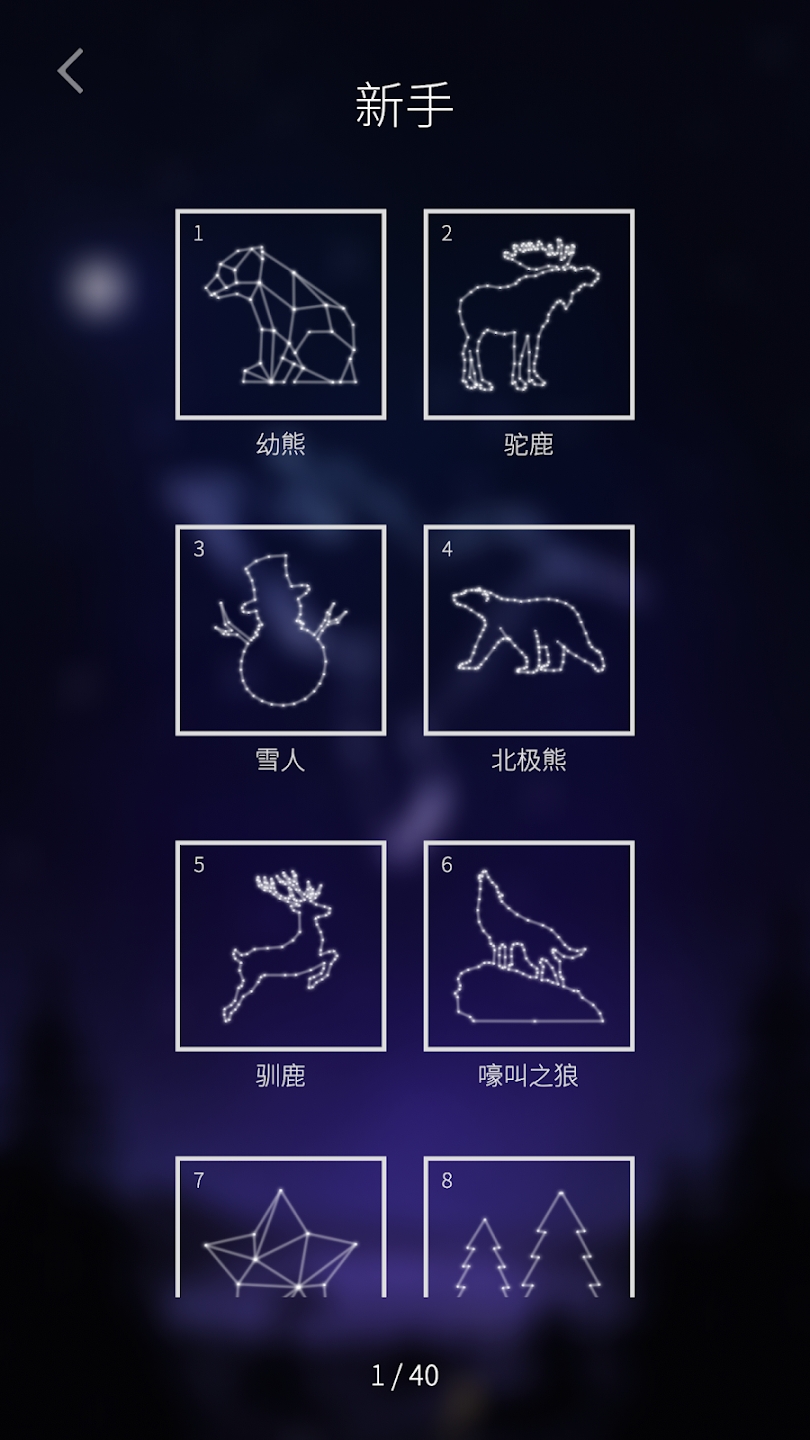This screenshot has width=810, height=1440.
Task: Select level 2 驼鹿 puzzle
Action: pos(529,314)
